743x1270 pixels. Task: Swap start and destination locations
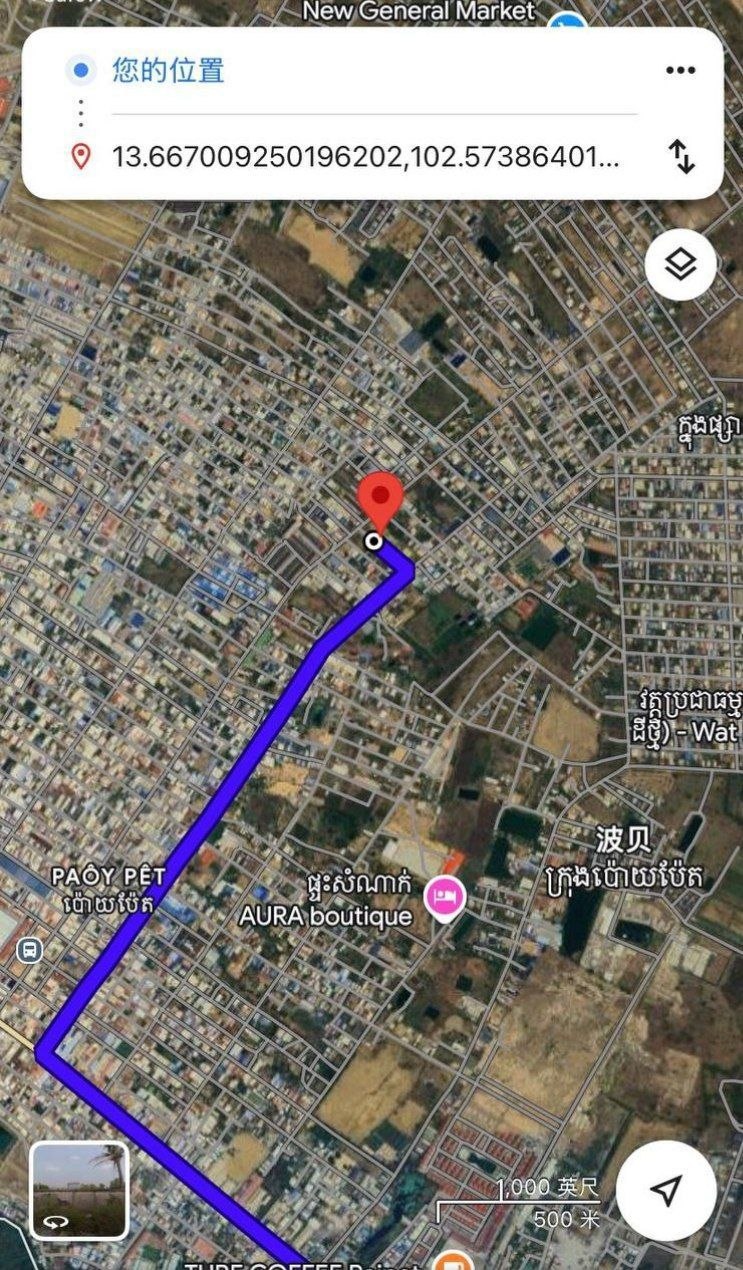(x=681, y=157)
